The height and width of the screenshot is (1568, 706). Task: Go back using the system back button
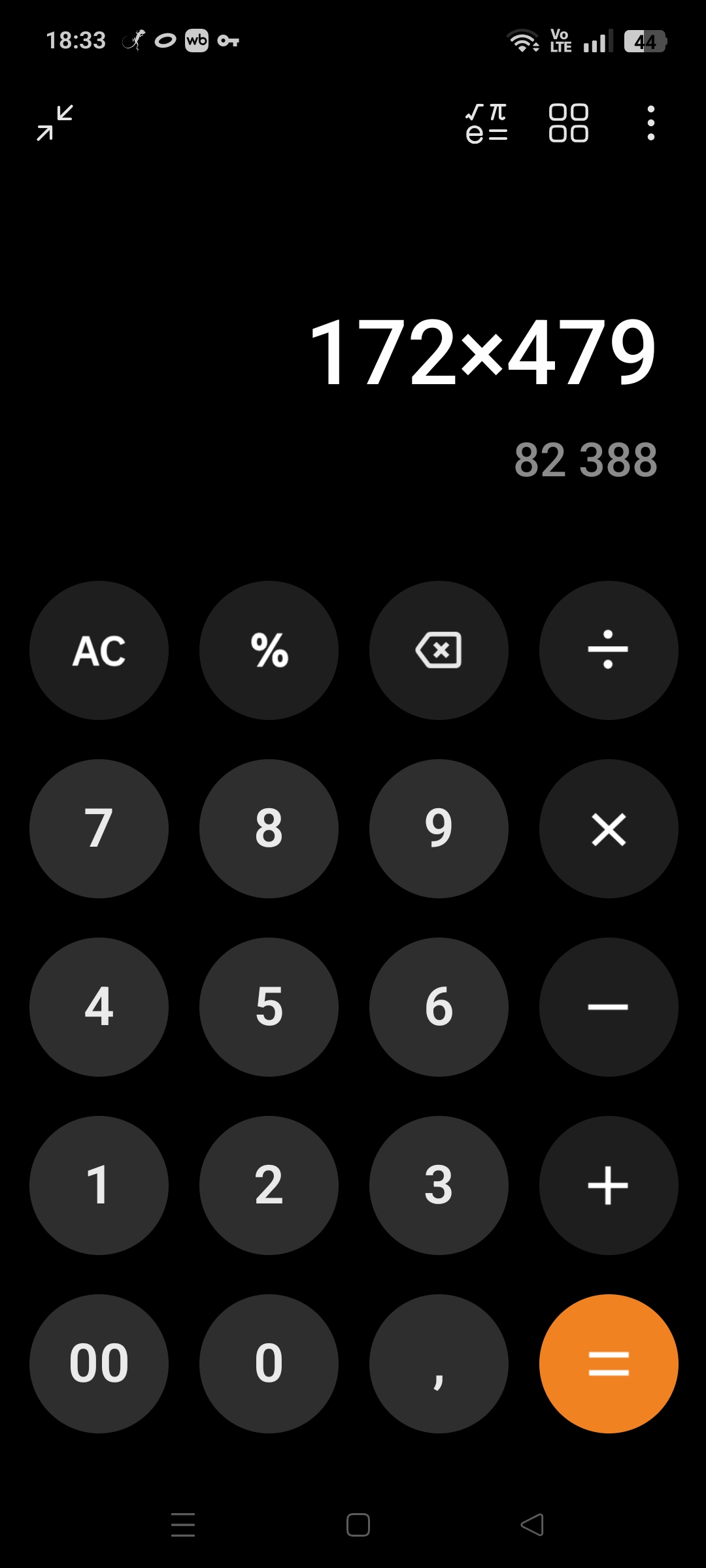pos(532,1525)
